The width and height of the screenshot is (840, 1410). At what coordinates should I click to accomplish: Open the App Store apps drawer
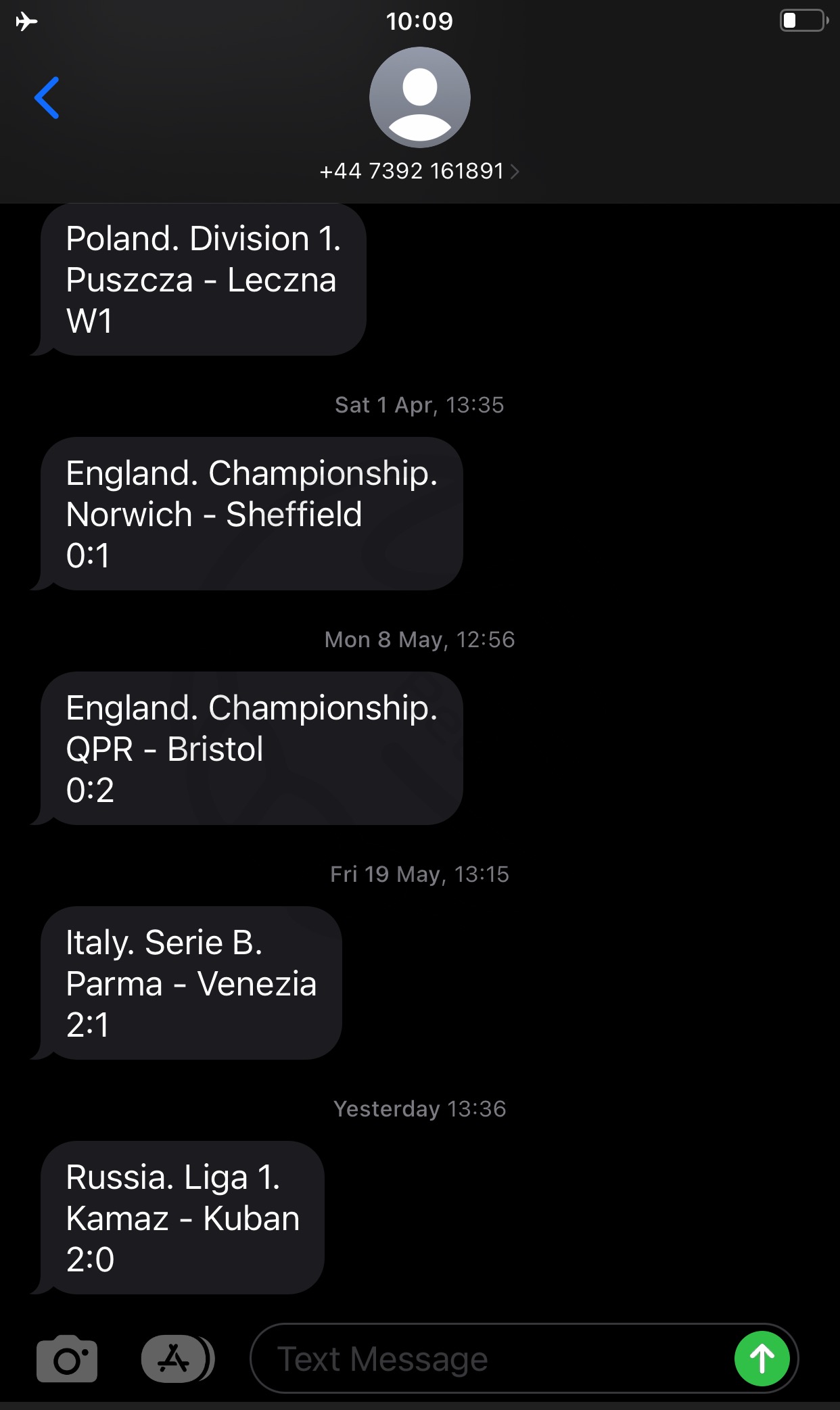[x=178, y=1359]
